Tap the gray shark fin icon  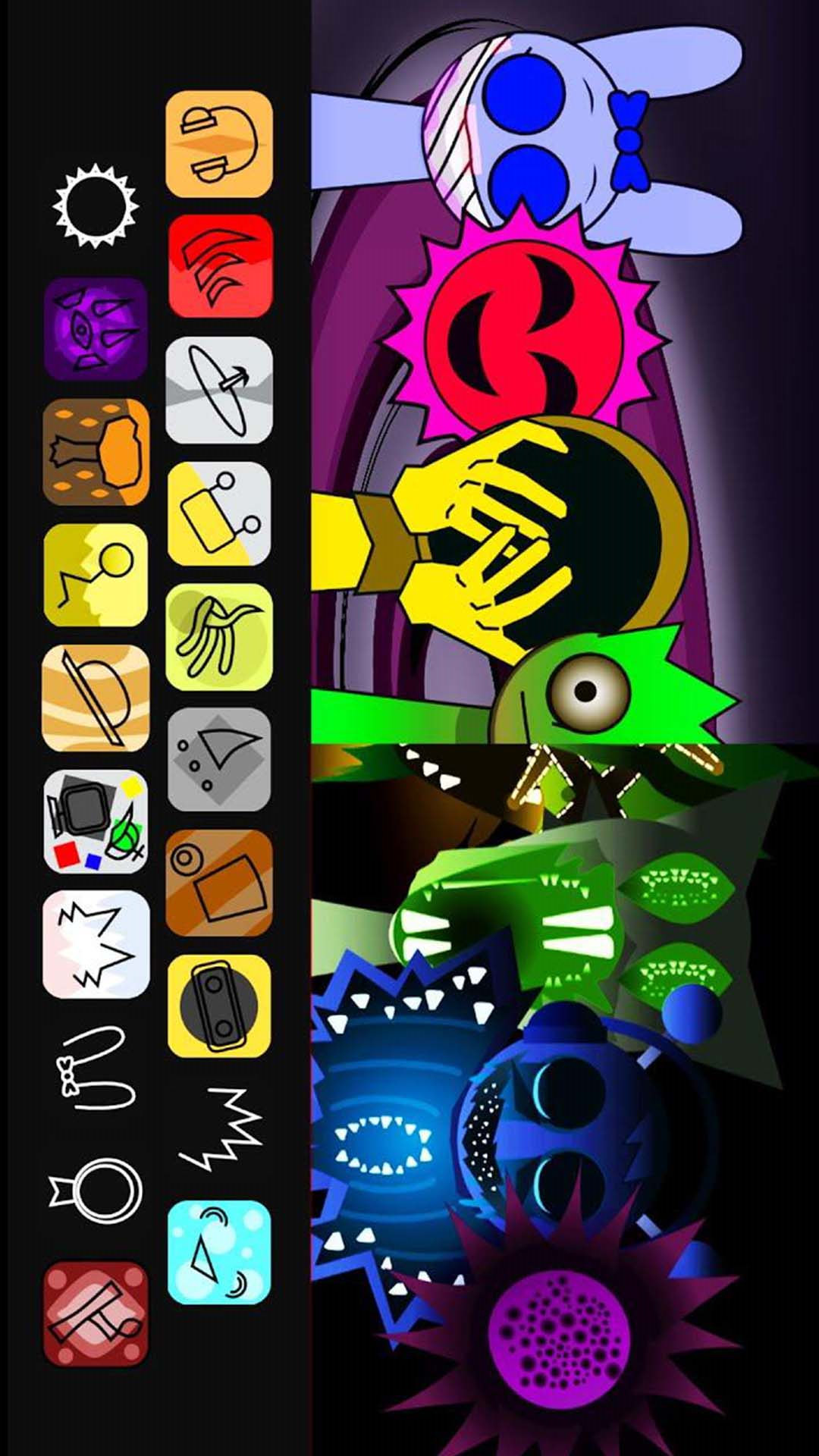pos(218,759)
